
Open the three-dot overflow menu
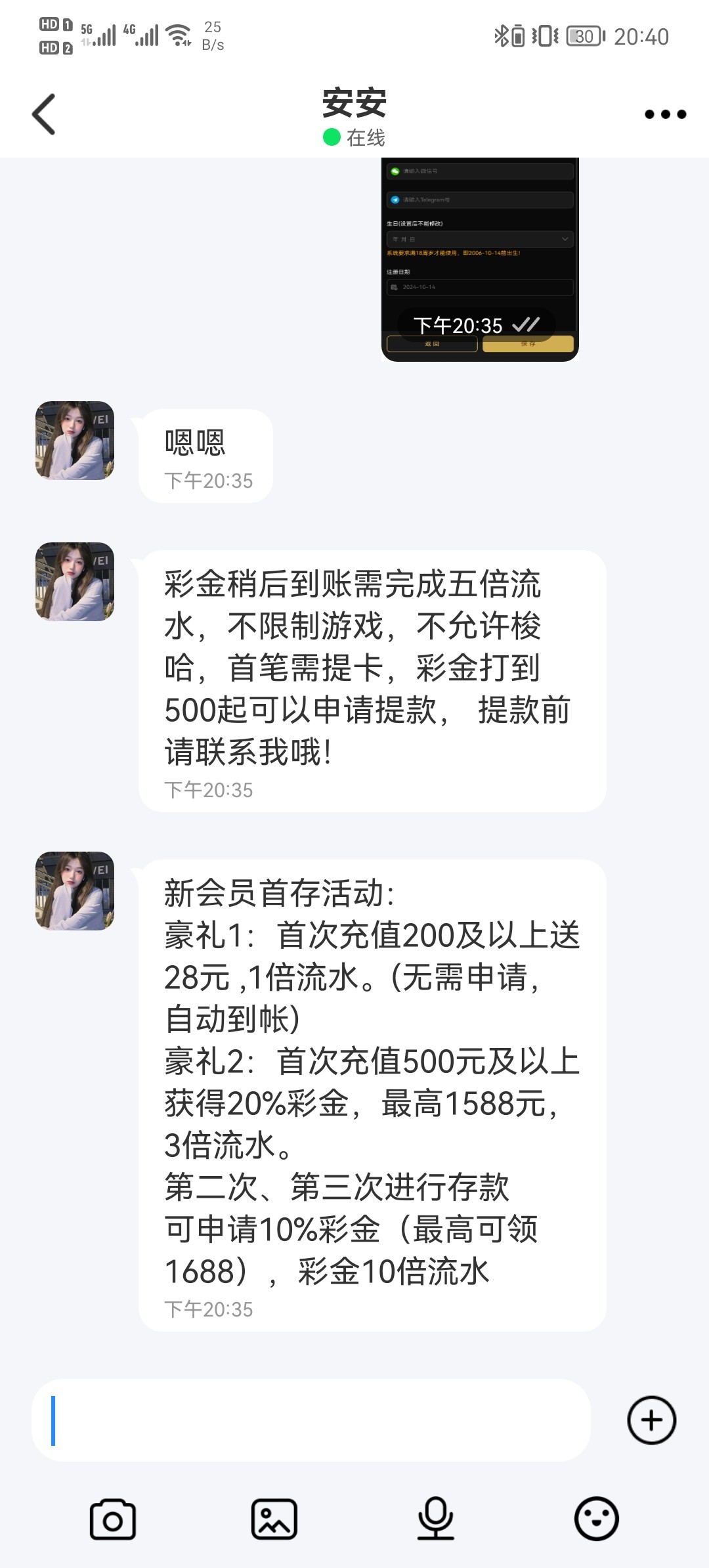tap(665, 114)
